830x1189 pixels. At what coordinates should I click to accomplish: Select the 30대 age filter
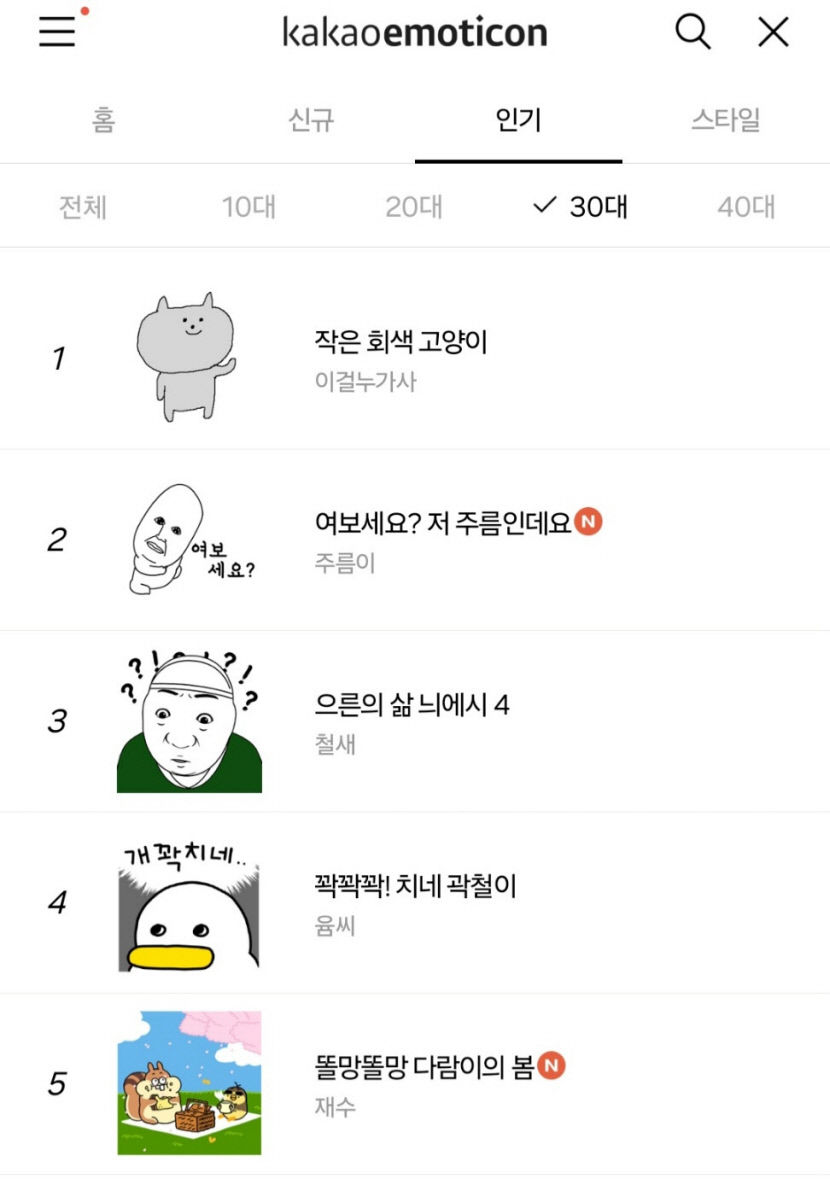[582, 207]
